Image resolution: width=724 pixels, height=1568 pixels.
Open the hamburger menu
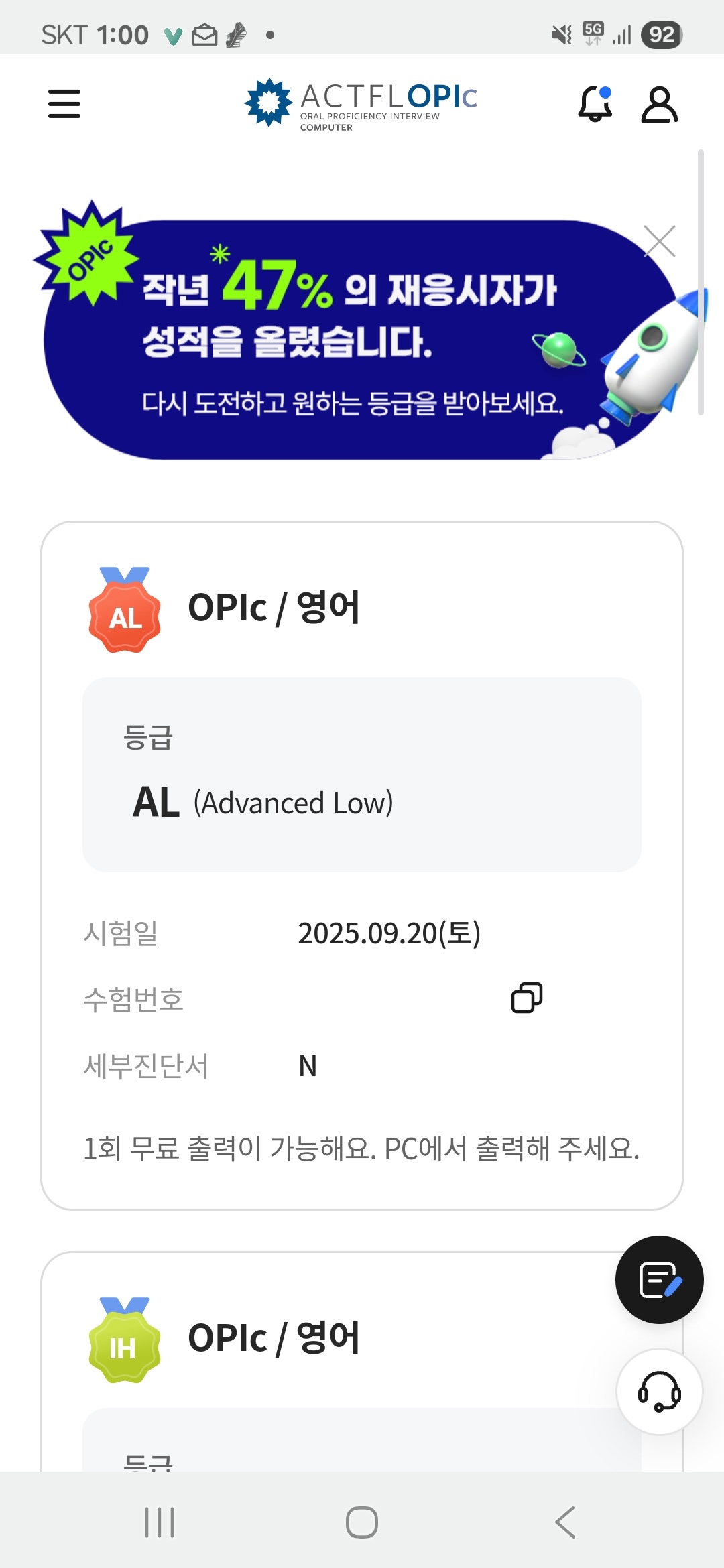[x=64, y=104]
